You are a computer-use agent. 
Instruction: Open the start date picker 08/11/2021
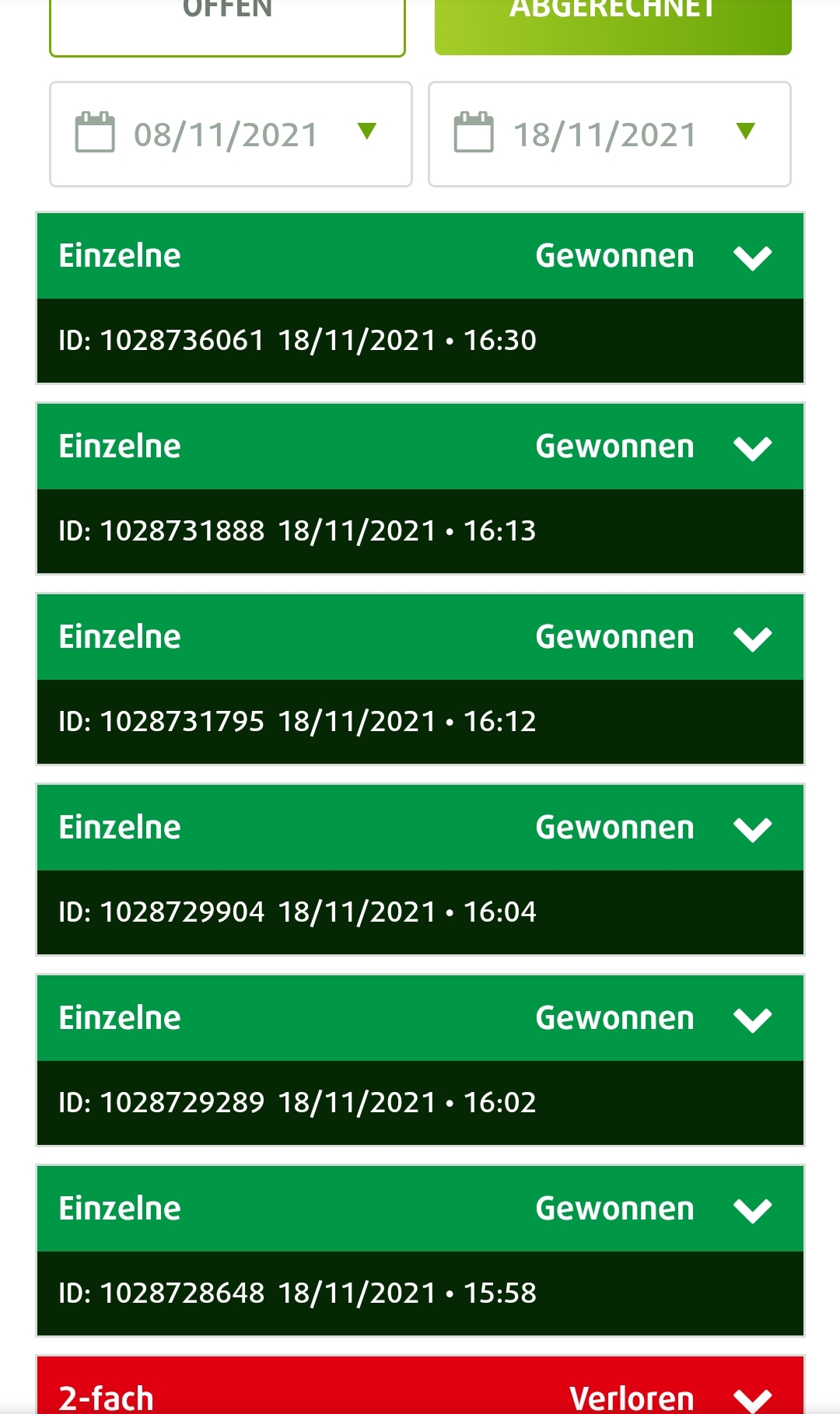[231, 134]
